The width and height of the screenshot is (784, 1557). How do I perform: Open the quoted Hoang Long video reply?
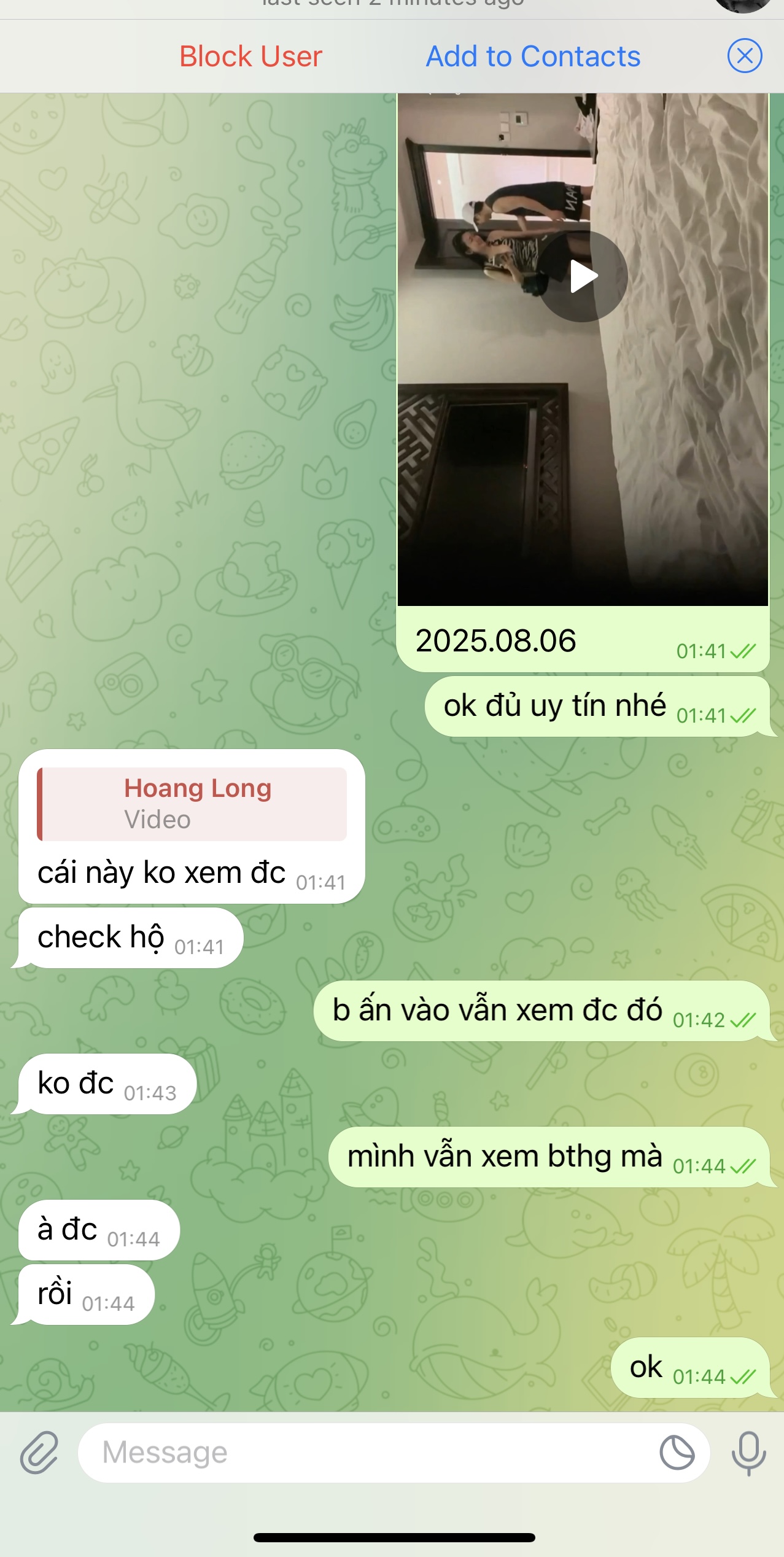(192, 804)
